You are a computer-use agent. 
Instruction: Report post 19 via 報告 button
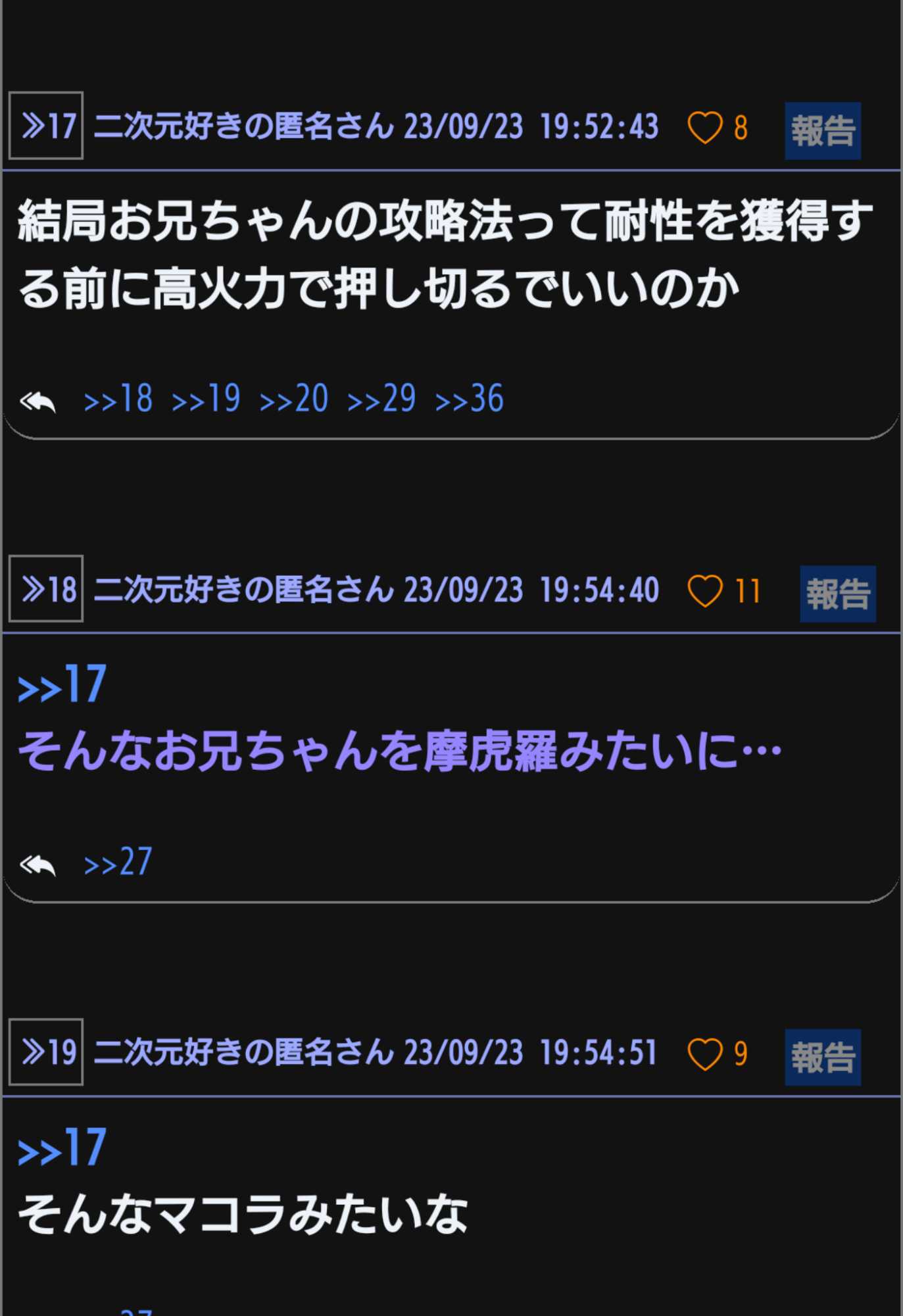pyautogui.click(x=822, y=1057)
